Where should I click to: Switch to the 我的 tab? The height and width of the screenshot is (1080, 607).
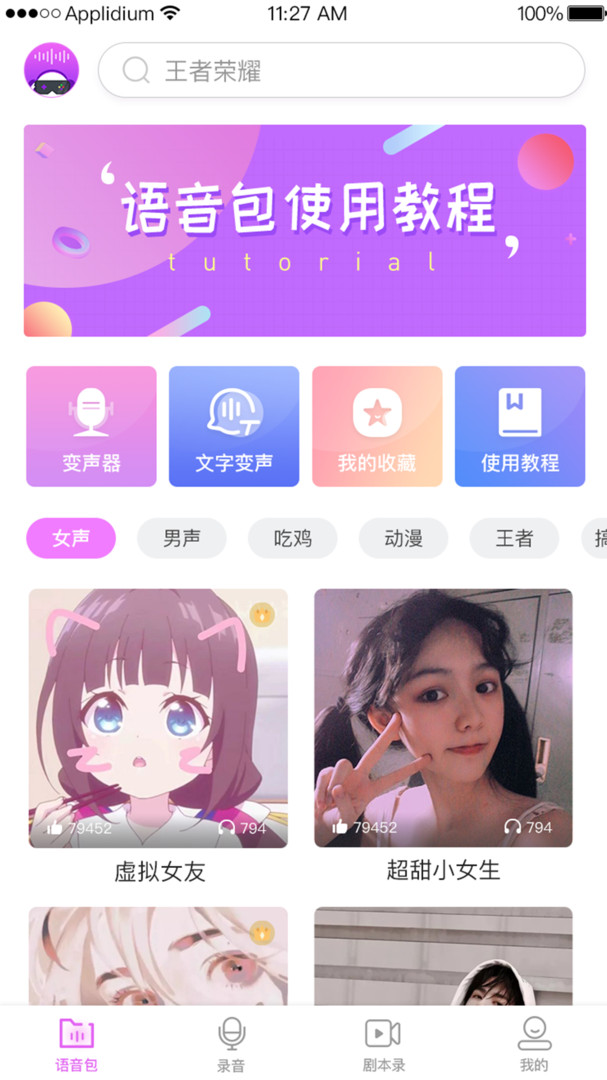[x=534, y=1043]
